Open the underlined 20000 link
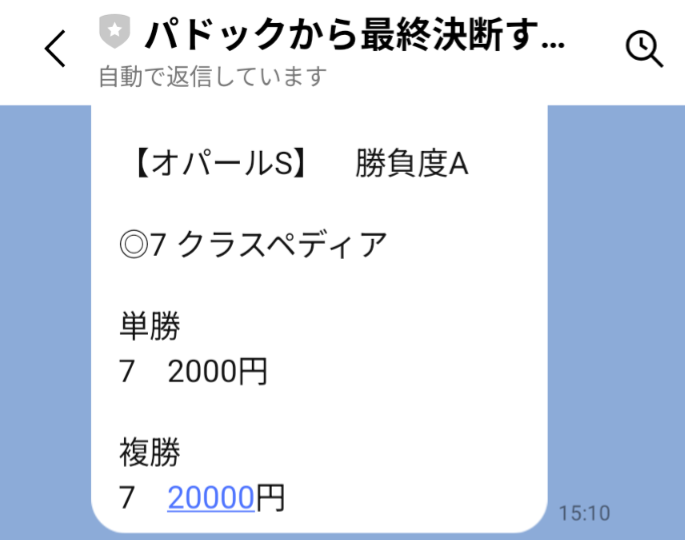 (x=211, y=497)
